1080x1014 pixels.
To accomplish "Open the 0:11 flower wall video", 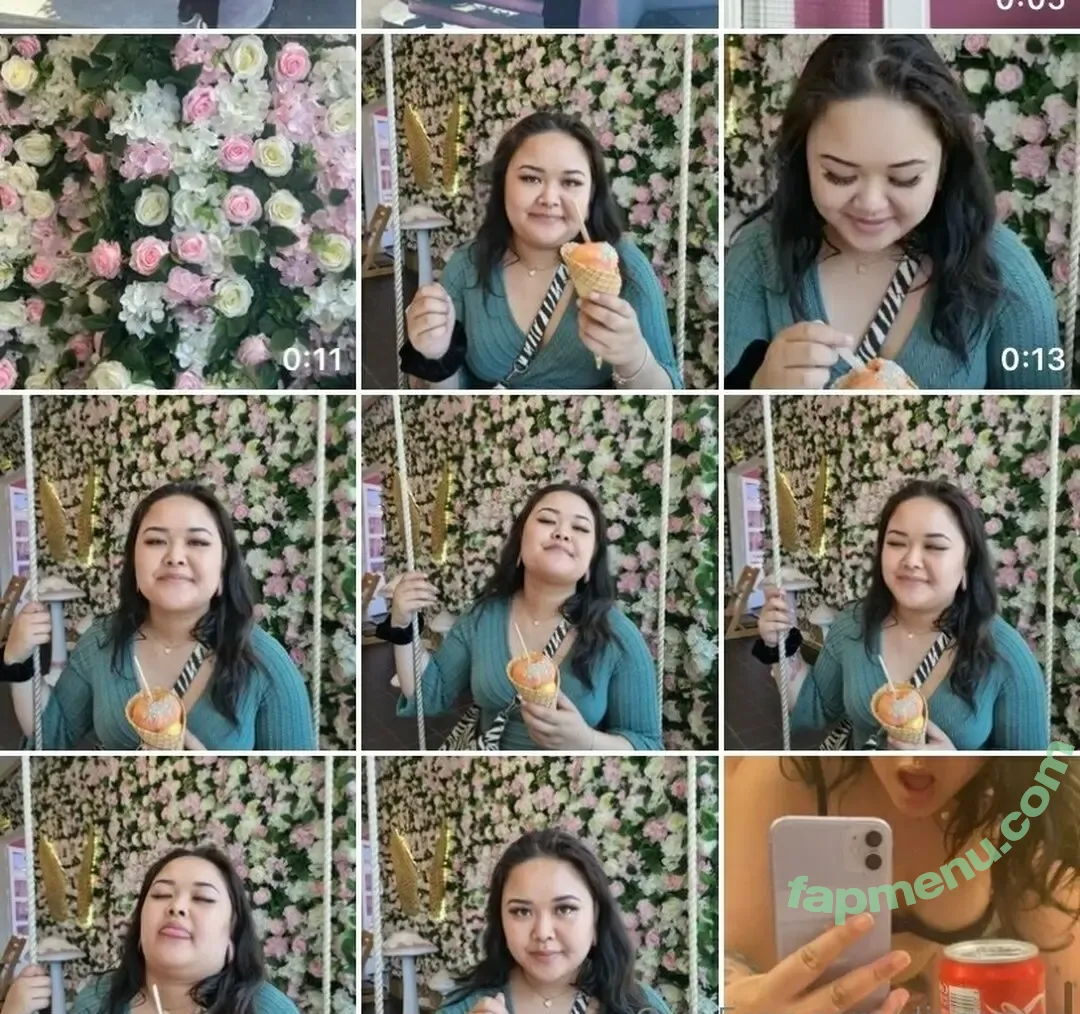I will coord(178,212).
